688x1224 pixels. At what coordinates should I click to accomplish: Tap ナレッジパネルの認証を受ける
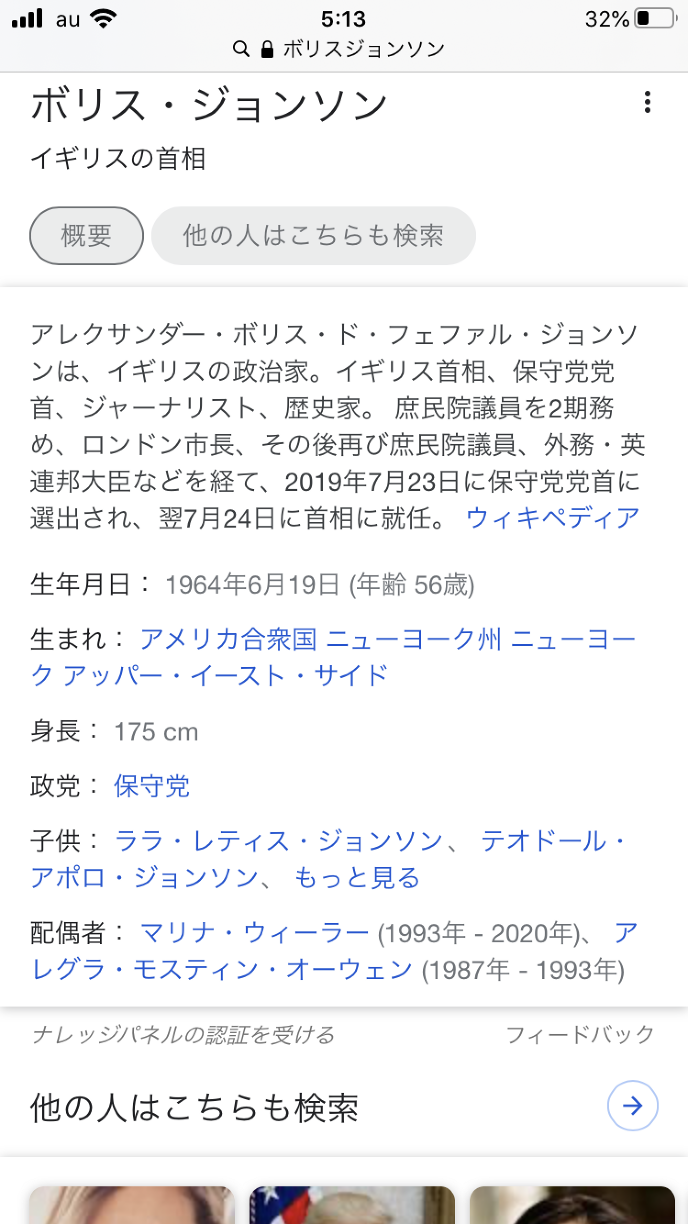click(x=183, y=1035)
